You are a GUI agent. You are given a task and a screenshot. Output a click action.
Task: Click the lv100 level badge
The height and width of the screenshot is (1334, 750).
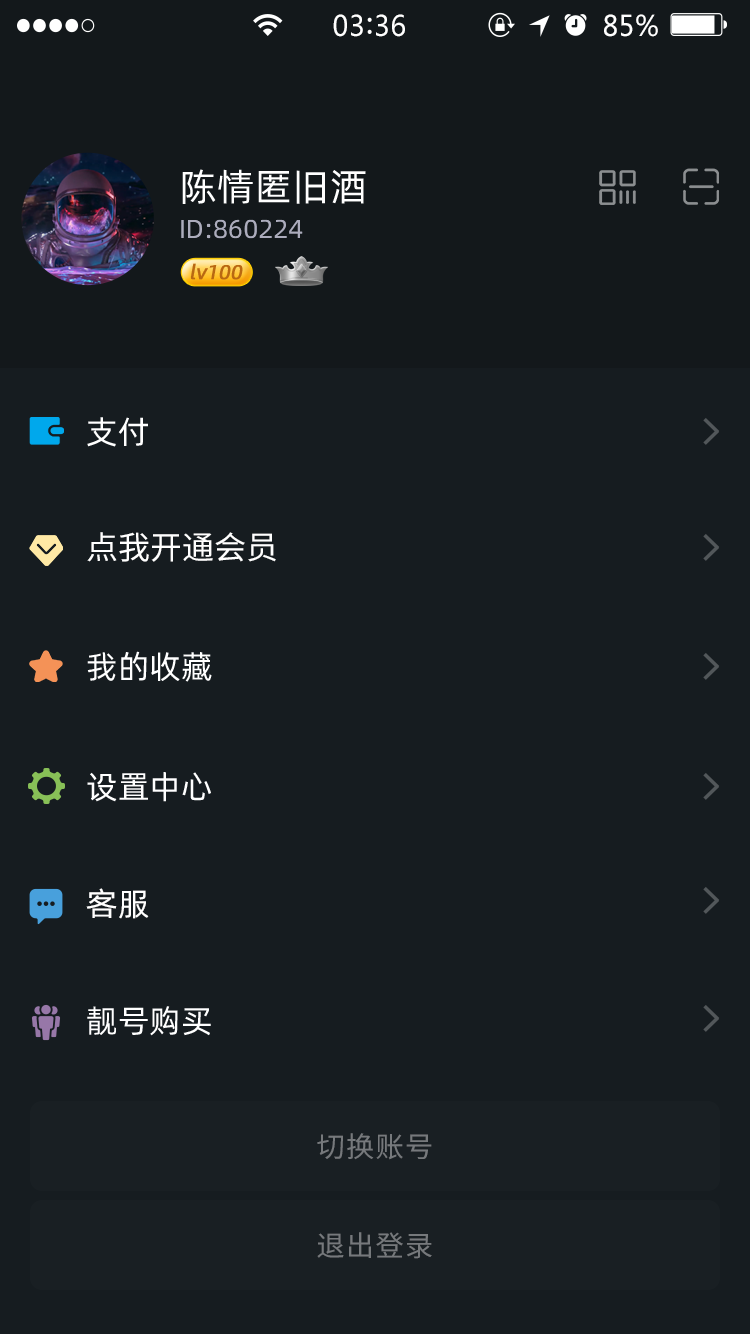[216, 272]
